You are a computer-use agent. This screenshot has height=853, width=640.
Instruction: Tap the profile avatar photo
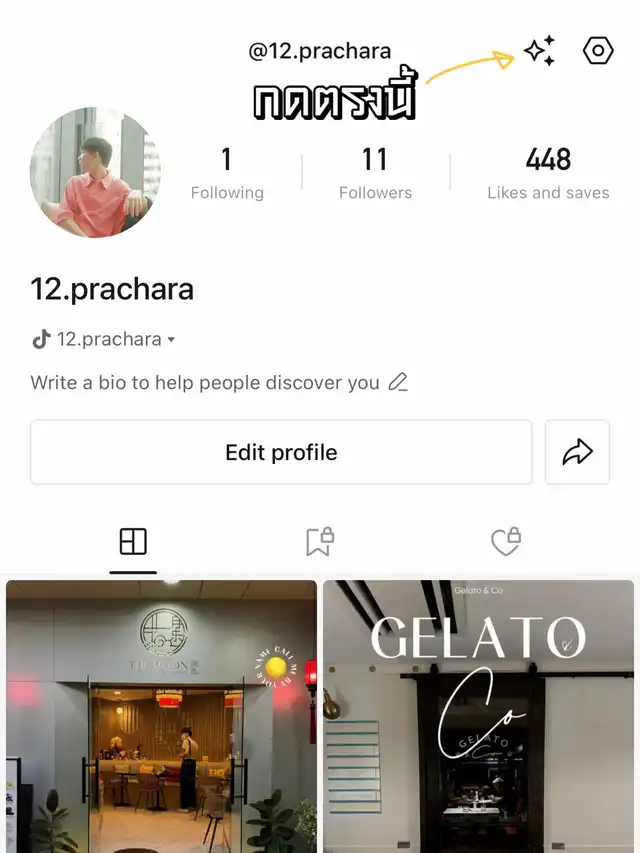coord(96,172)
